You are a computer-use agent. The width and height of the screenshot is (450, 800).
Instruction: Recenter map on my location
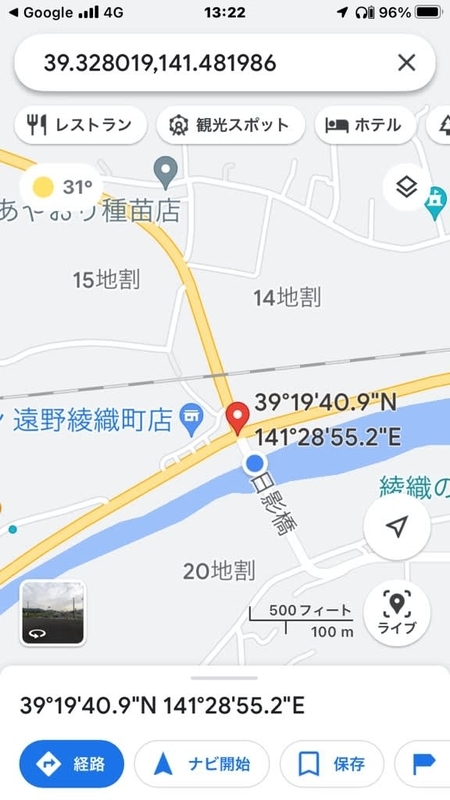397,527
